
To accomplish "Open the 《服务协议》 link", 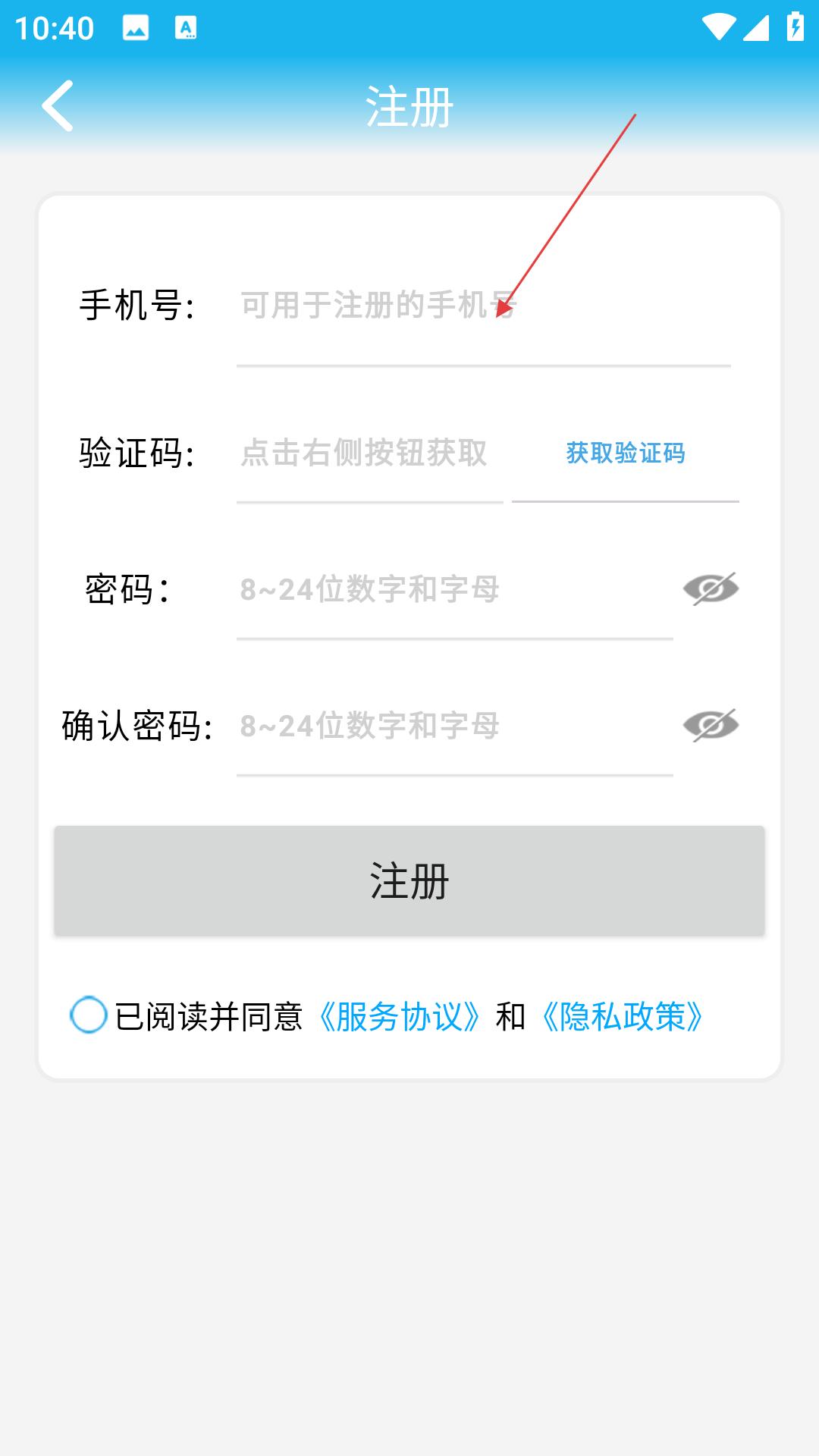I will click(x=400, y=1016).
